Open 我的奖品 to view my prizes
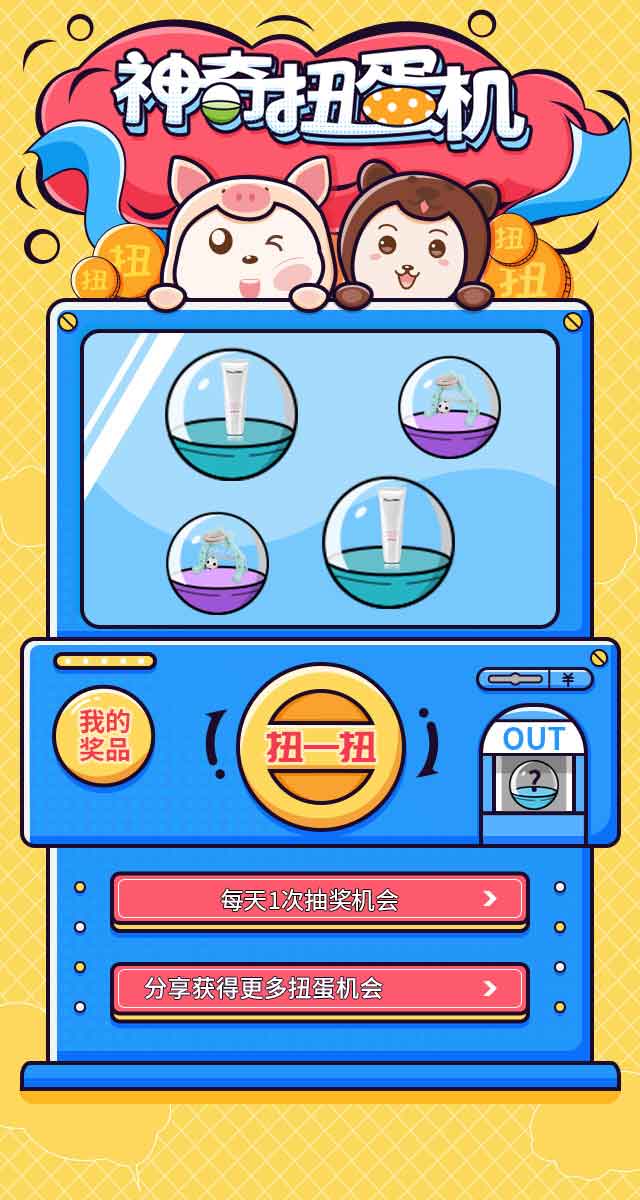The height and width of the screenshot is (1200, 640). 104,735
